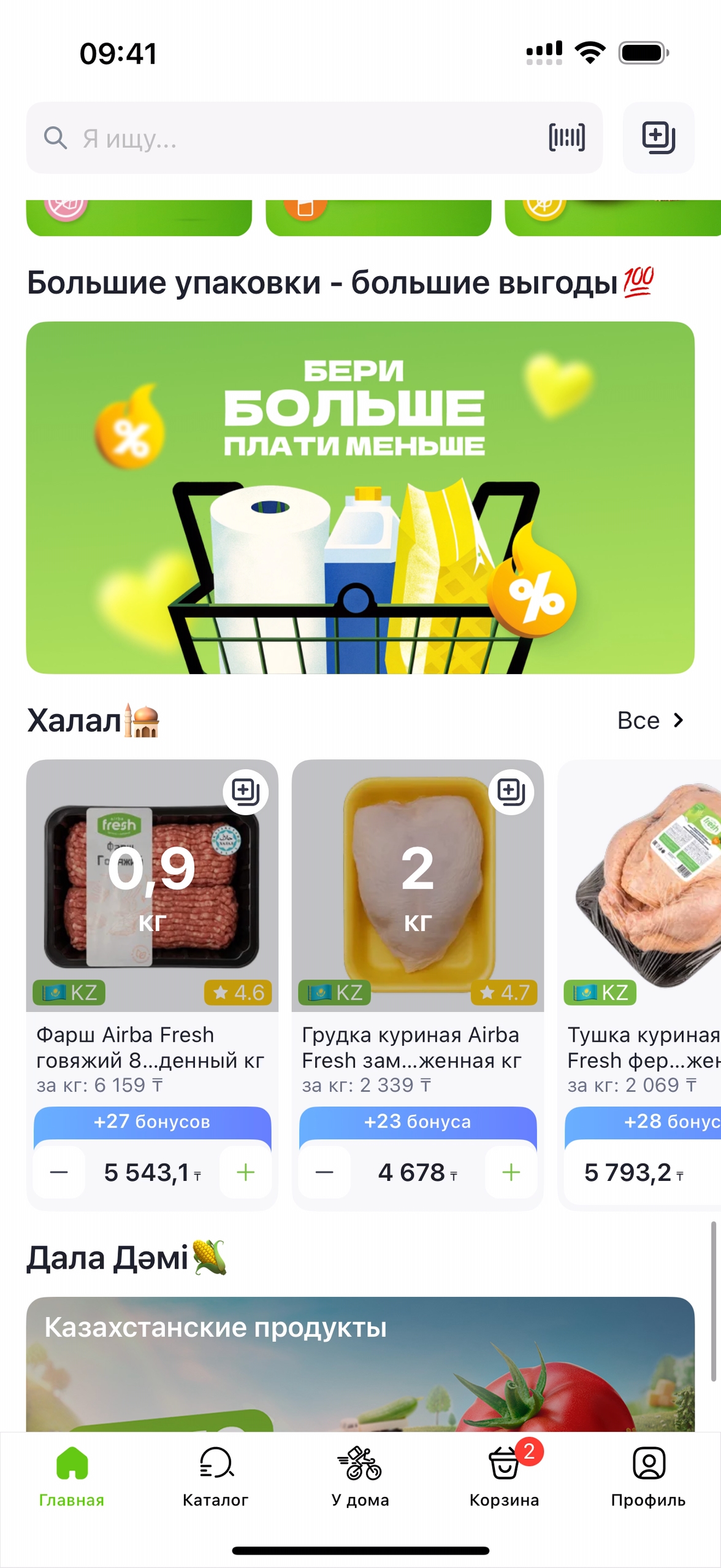This screenshot has height=1568, width=721.
Task: Decrease quantity of Грудка куриная
Action: click(324, 1172)
